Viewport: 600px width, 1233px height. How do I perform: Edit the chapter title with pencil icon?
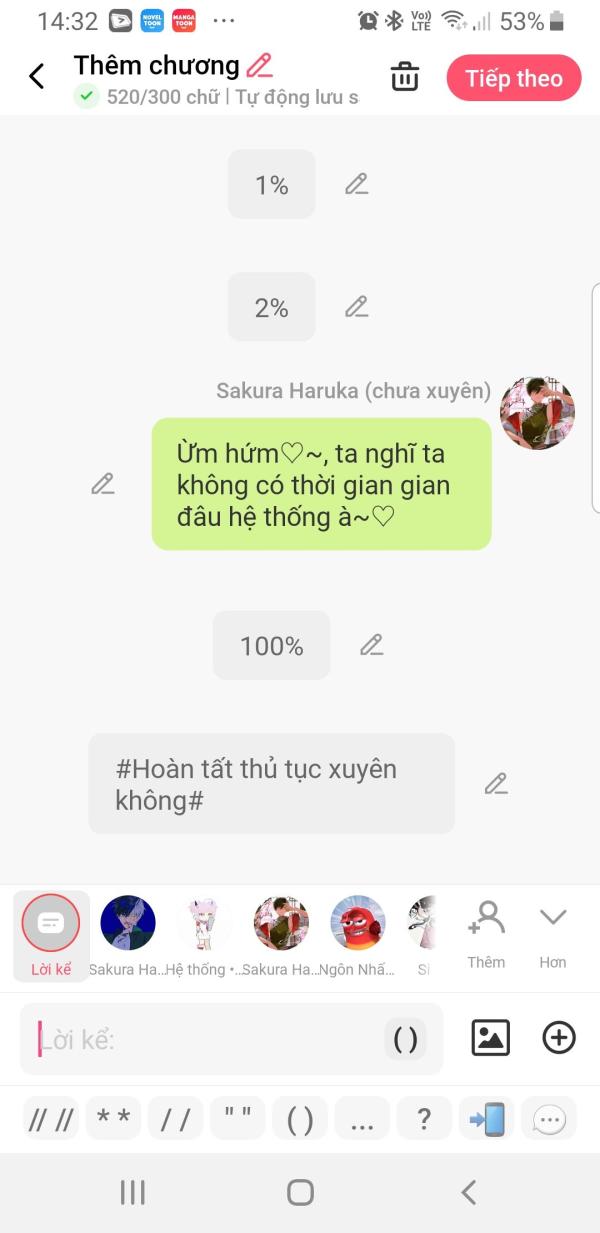260,66
